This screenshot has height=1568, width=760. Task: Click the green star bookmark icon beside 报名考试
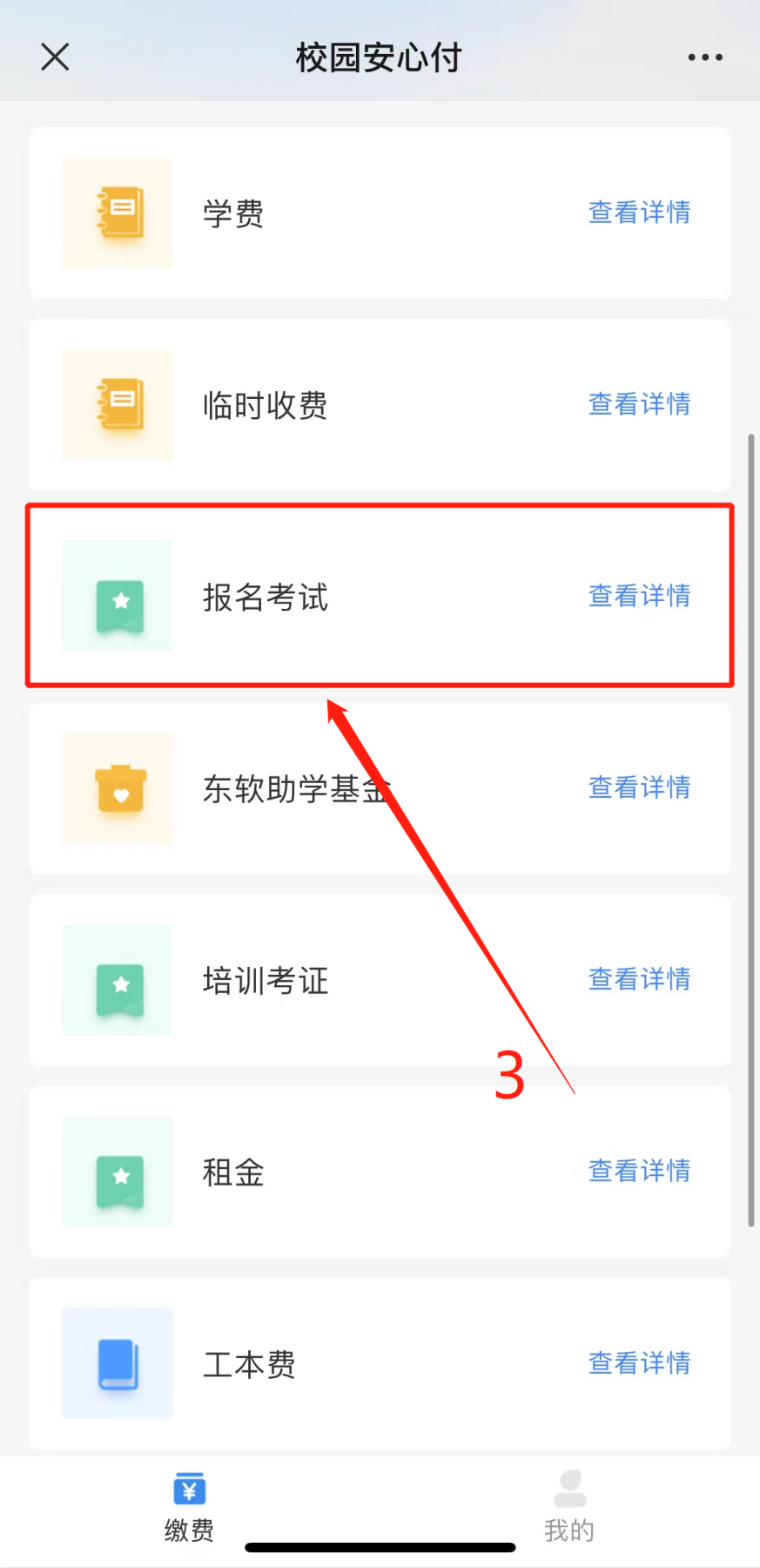tap(117, 598)
